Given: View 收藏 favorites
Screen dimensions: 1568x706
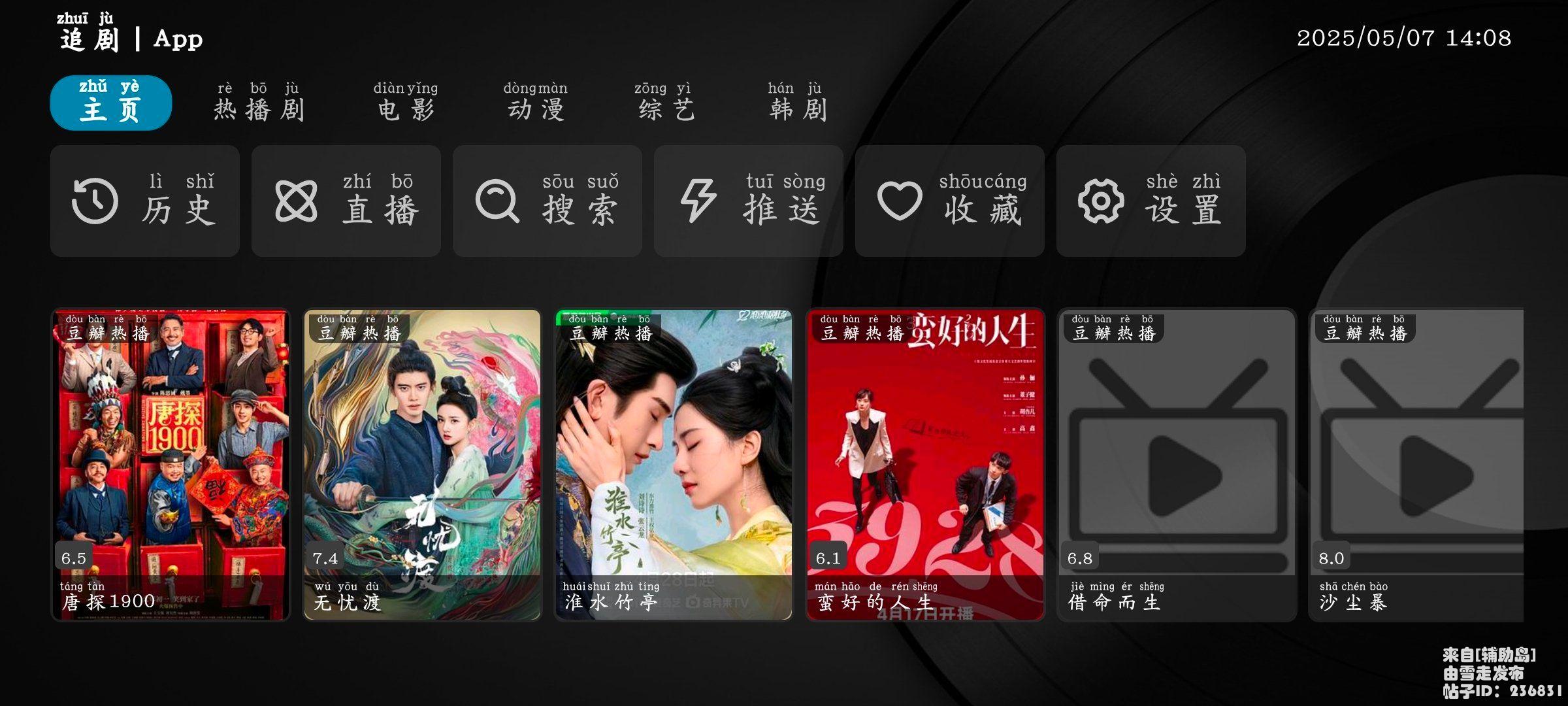Looking at the screenshot, I should click(950, 201).
